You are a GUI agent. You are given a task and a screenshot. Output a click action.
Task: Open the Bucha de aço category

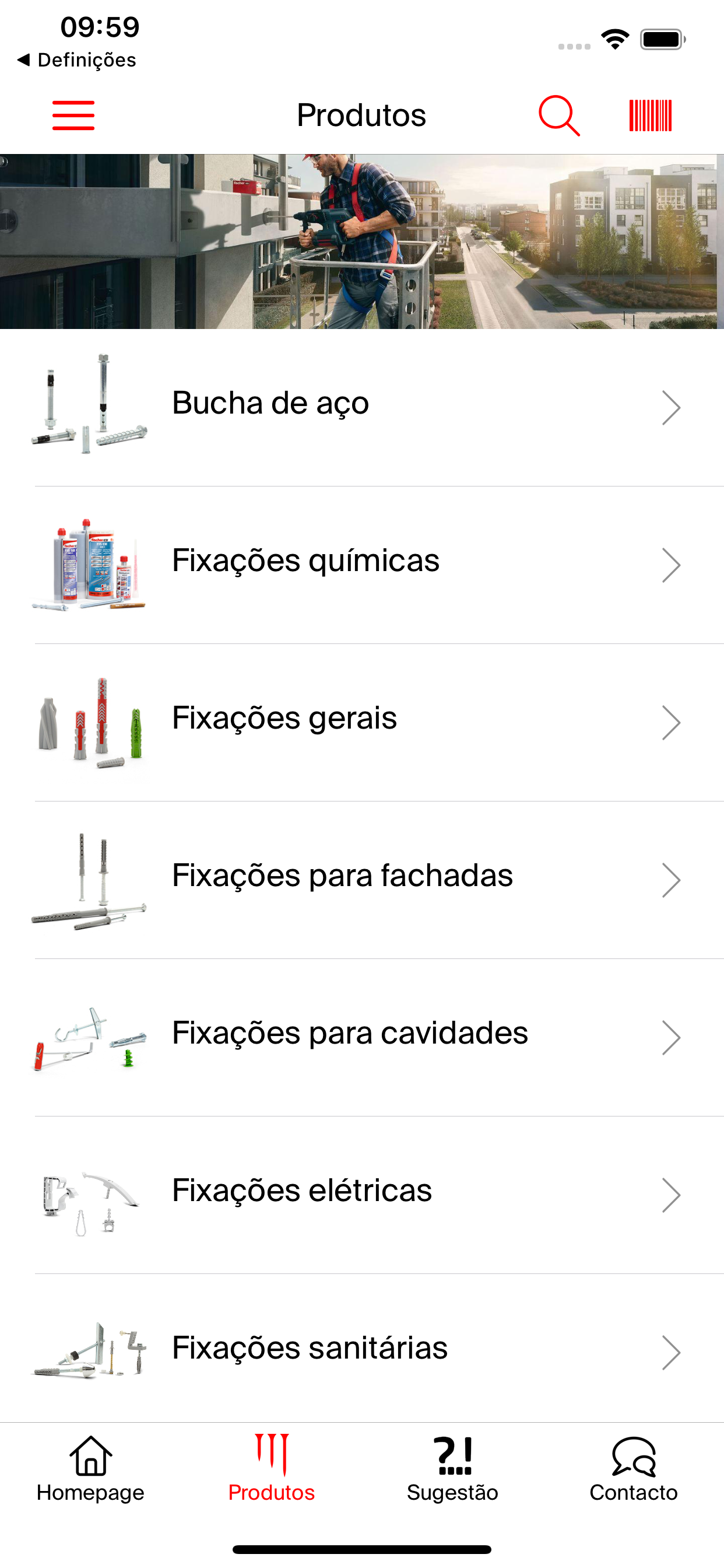362,408
